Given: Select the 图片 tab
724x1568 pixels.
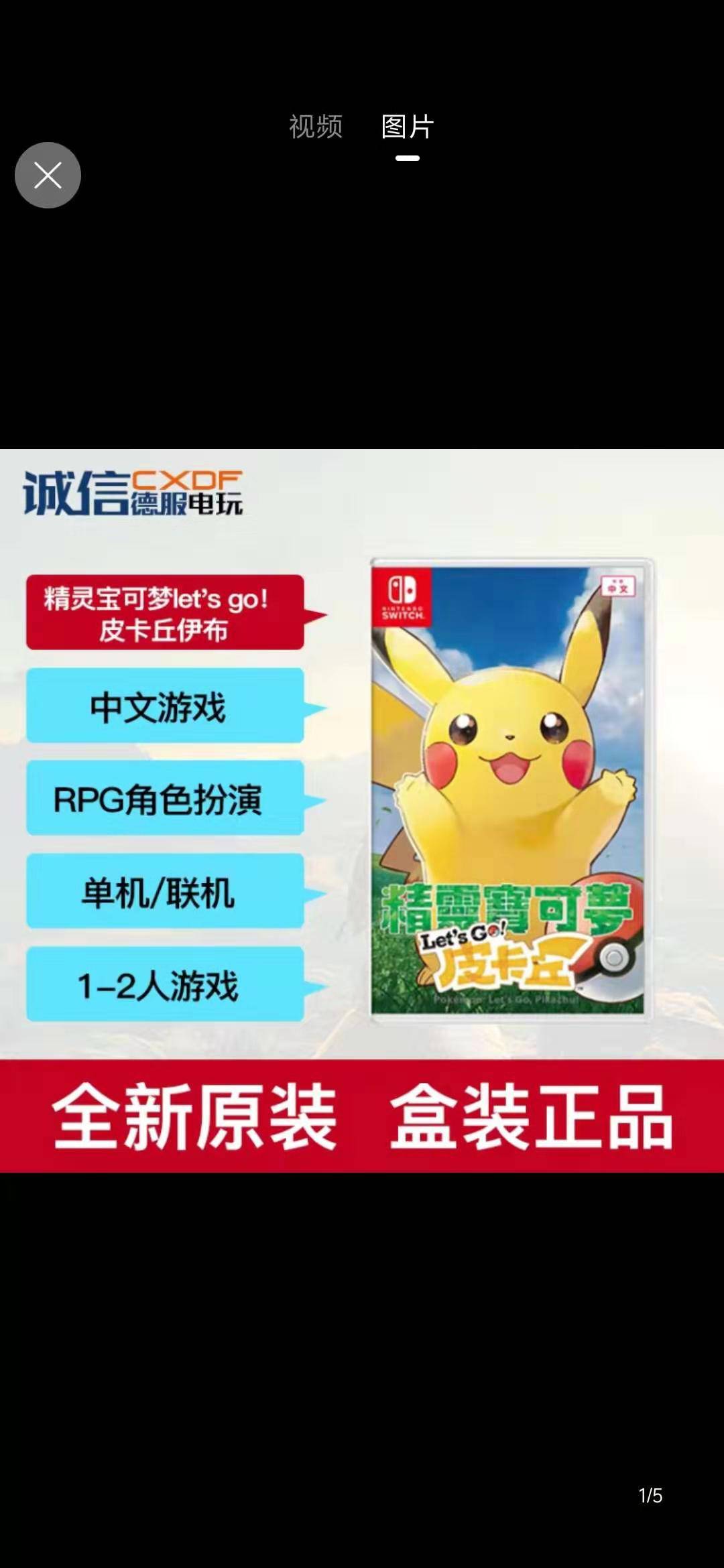Looking at the screenshot, I should pos(408,127).
